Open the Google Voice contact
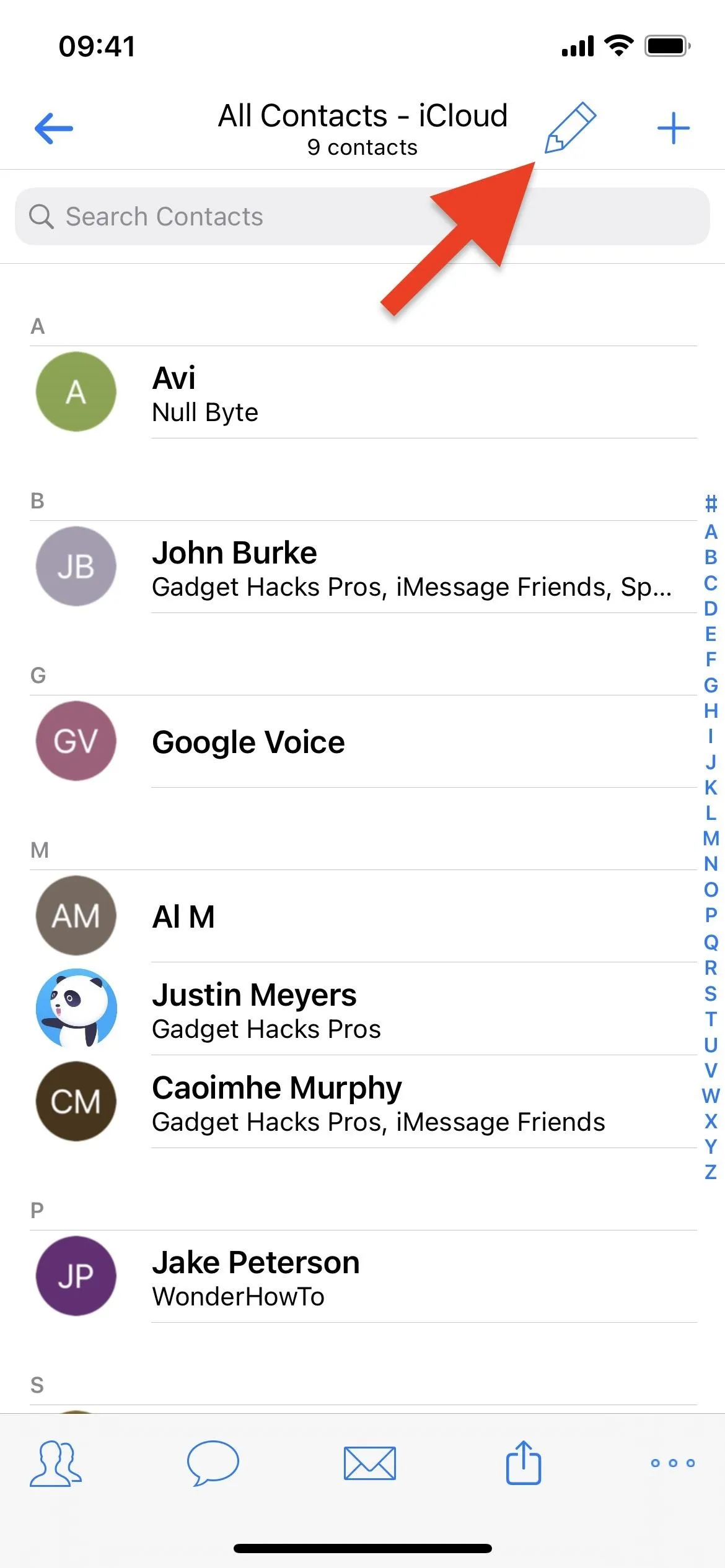The image size is (725, 1568). (x=362, y=742)
